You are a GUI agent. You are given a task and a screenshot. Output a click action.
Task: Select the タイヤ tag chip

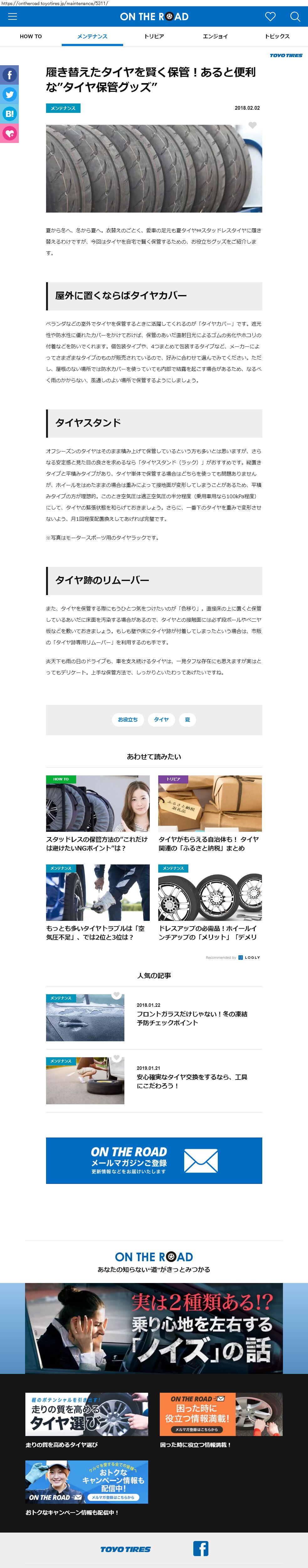click(161, 720)
